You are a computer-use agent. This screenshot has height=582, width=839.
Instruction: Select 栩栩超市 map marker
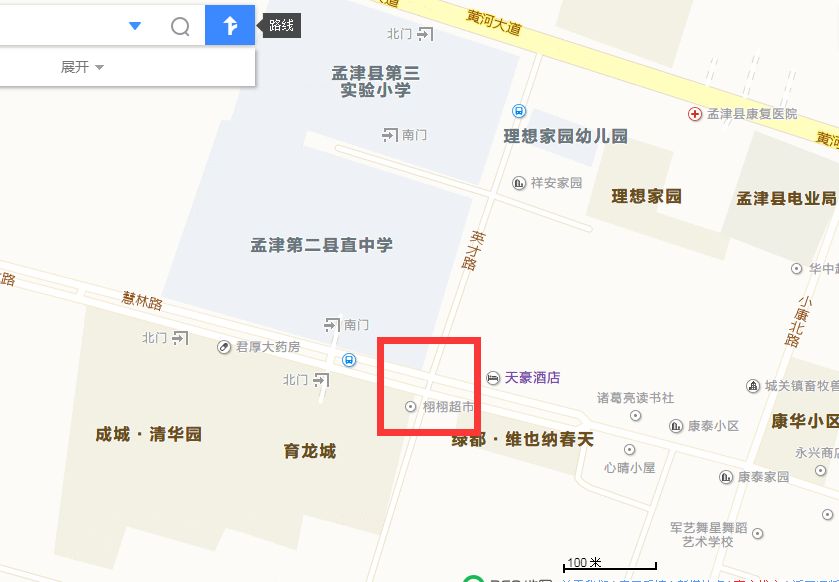(x=410, y=407)
